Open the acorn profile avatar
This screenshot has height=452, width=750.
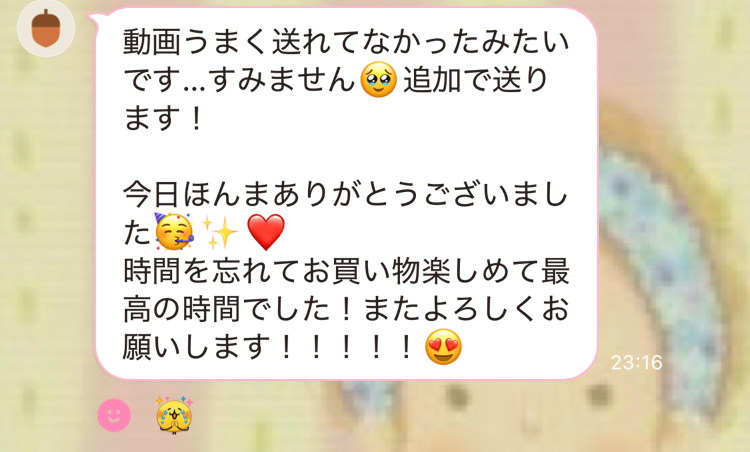click(x=44, y=28)
